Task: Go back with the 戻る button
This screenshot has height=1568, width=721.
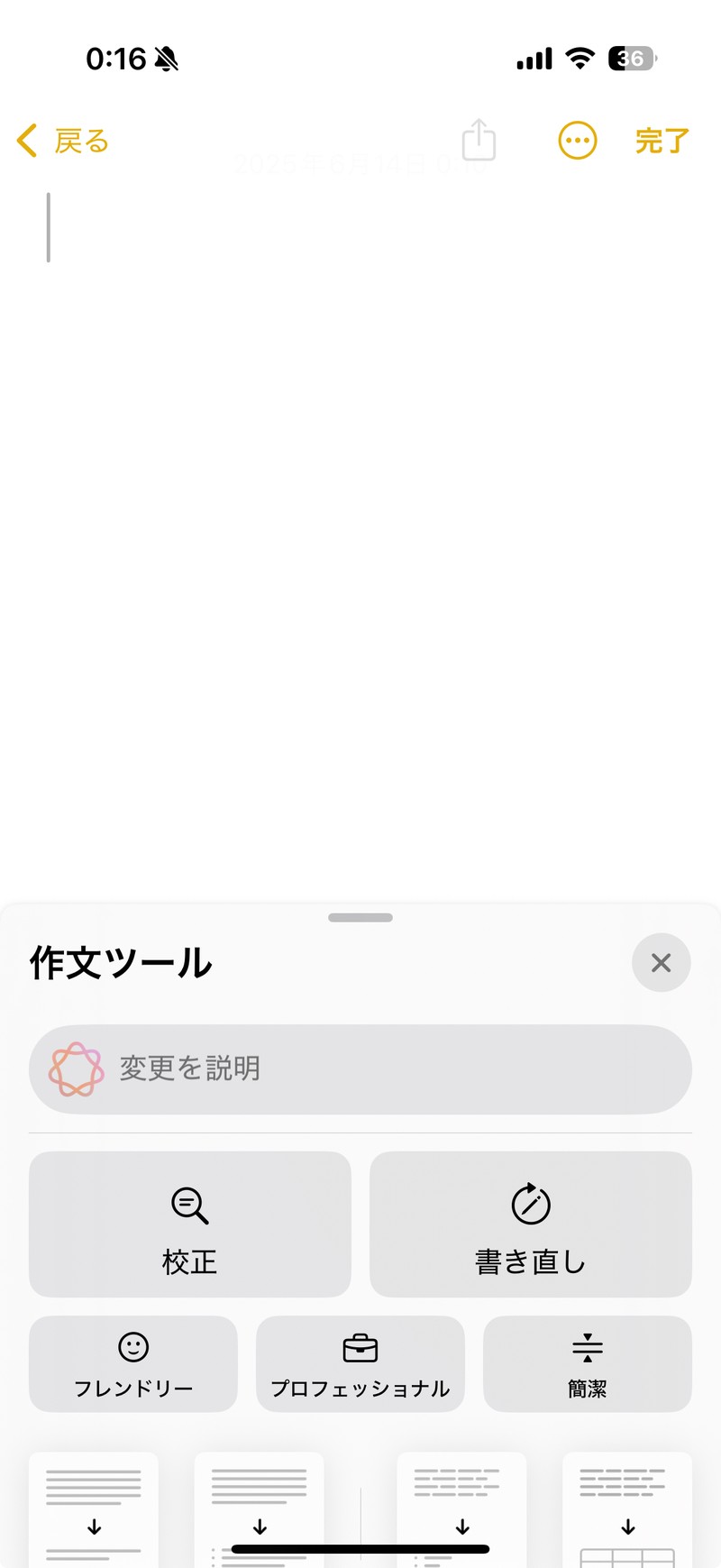Action: [63, 141]
